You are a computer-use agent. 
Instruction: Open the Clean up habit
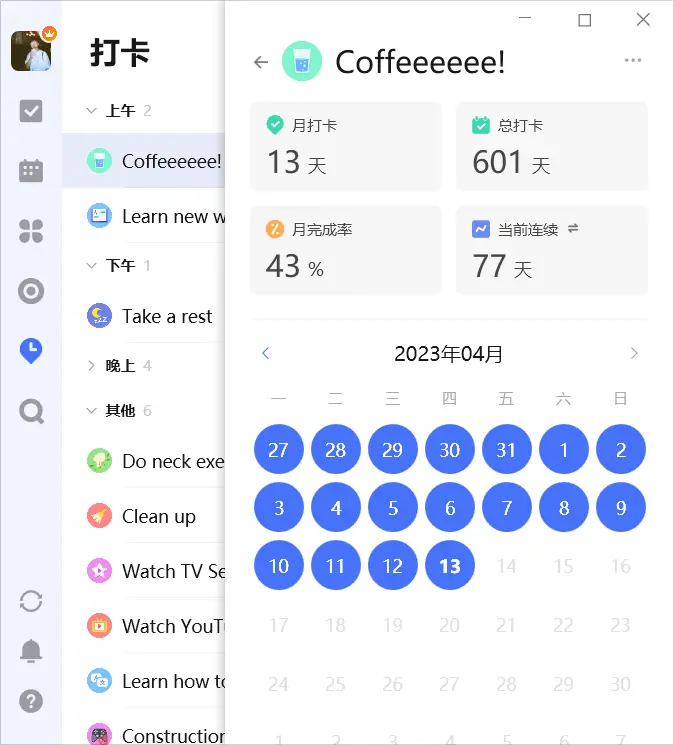pyautogui.click(x=158, y=516)
